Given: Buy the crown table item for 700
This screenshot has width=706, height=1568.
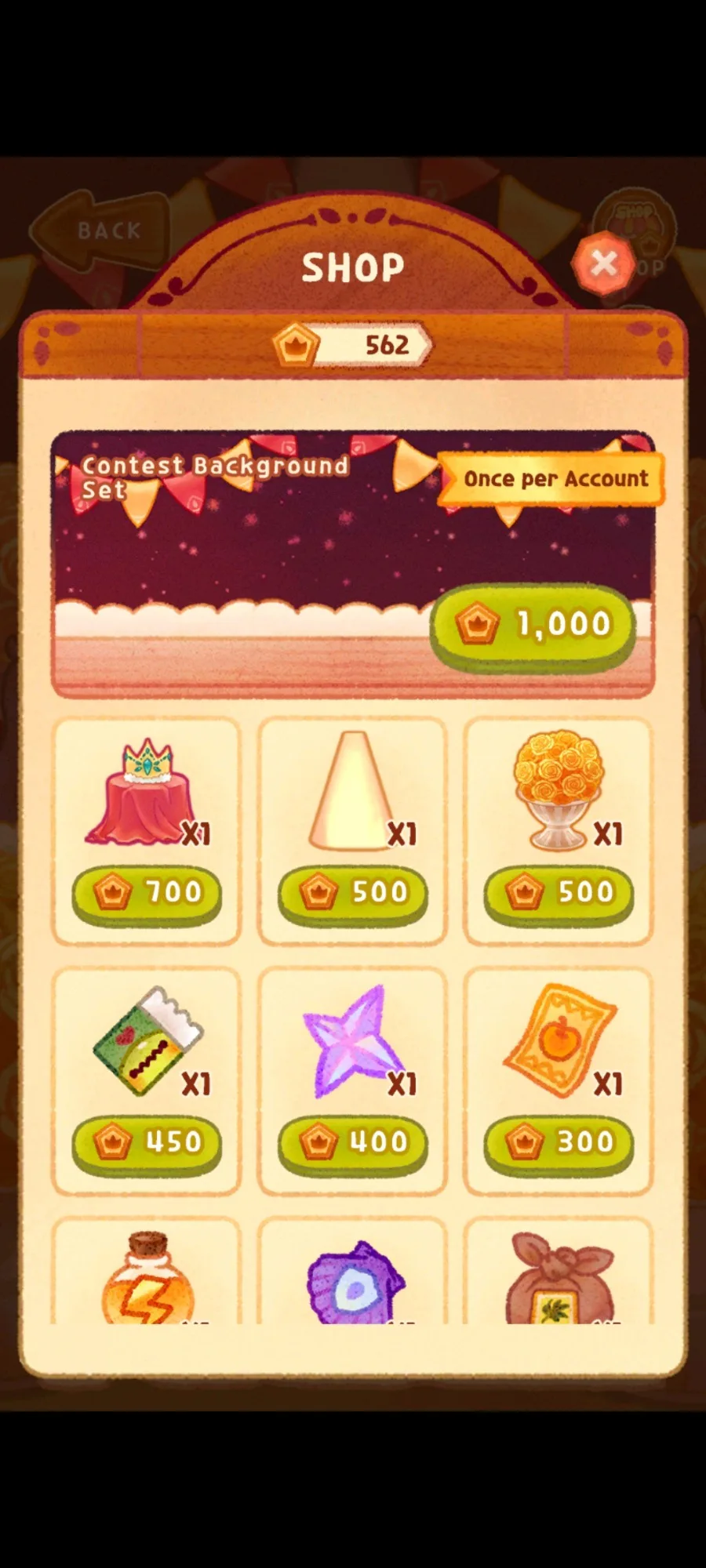Looking at the screenshot, I should coord(147,895).
